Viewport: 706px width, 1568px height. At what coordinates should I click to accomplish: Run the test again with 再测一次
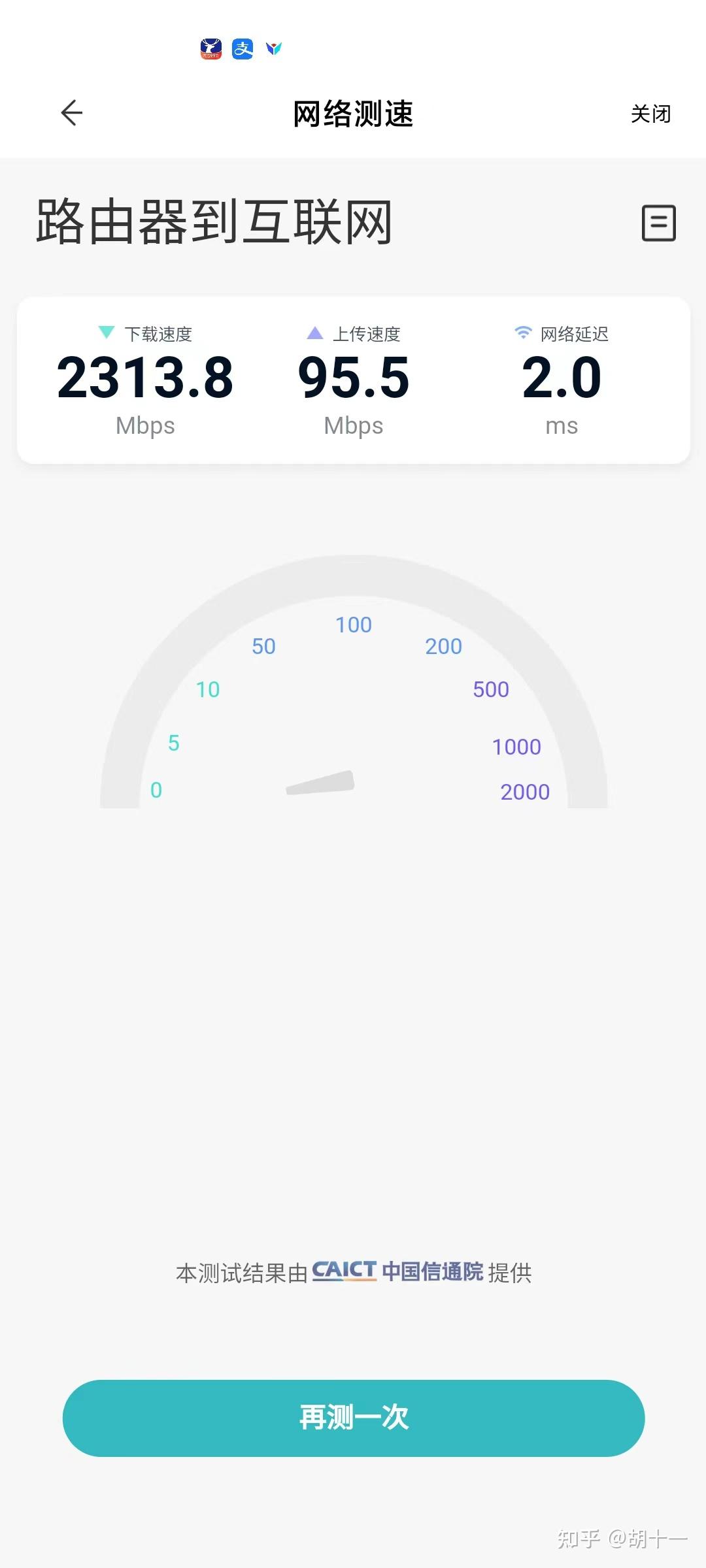pos(354,1418)
